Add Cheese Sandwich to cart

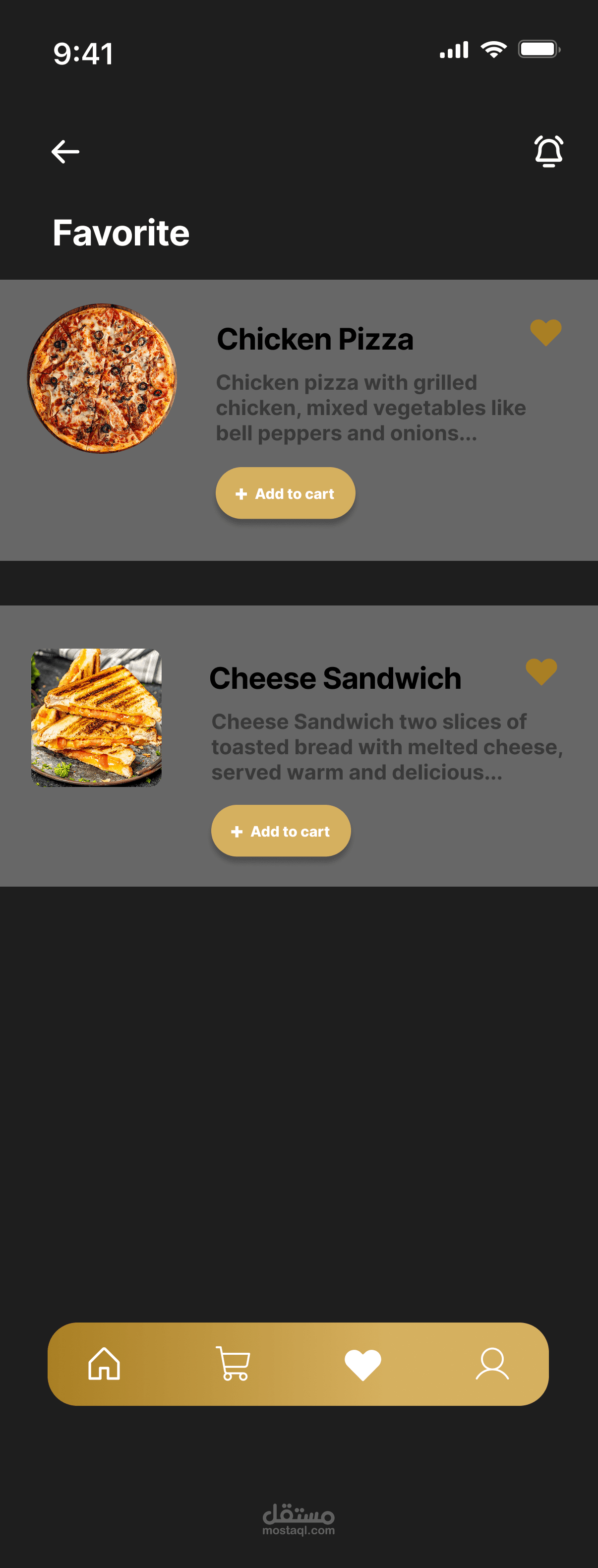coord(281,831)
